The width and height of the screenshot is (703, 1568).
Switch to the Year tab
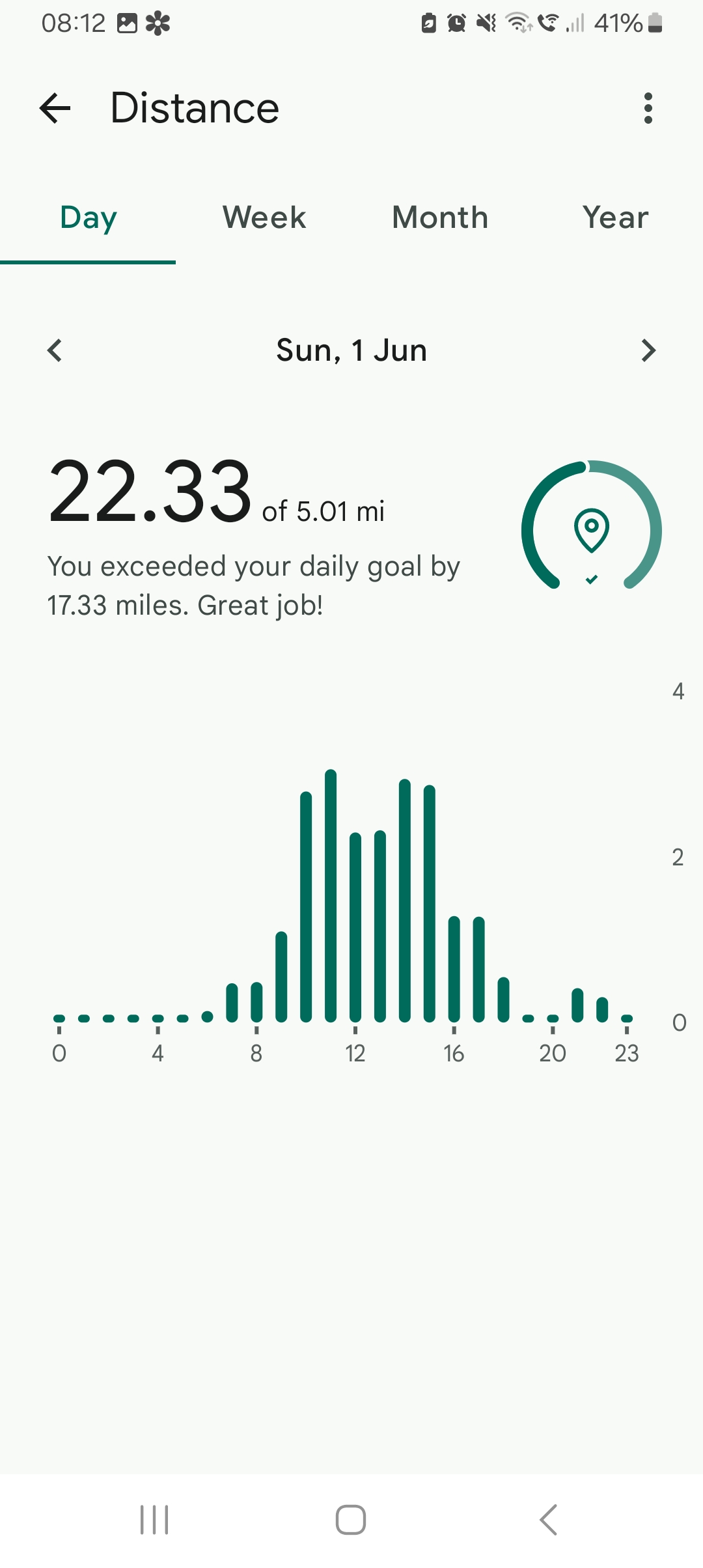tap(615, 217)
